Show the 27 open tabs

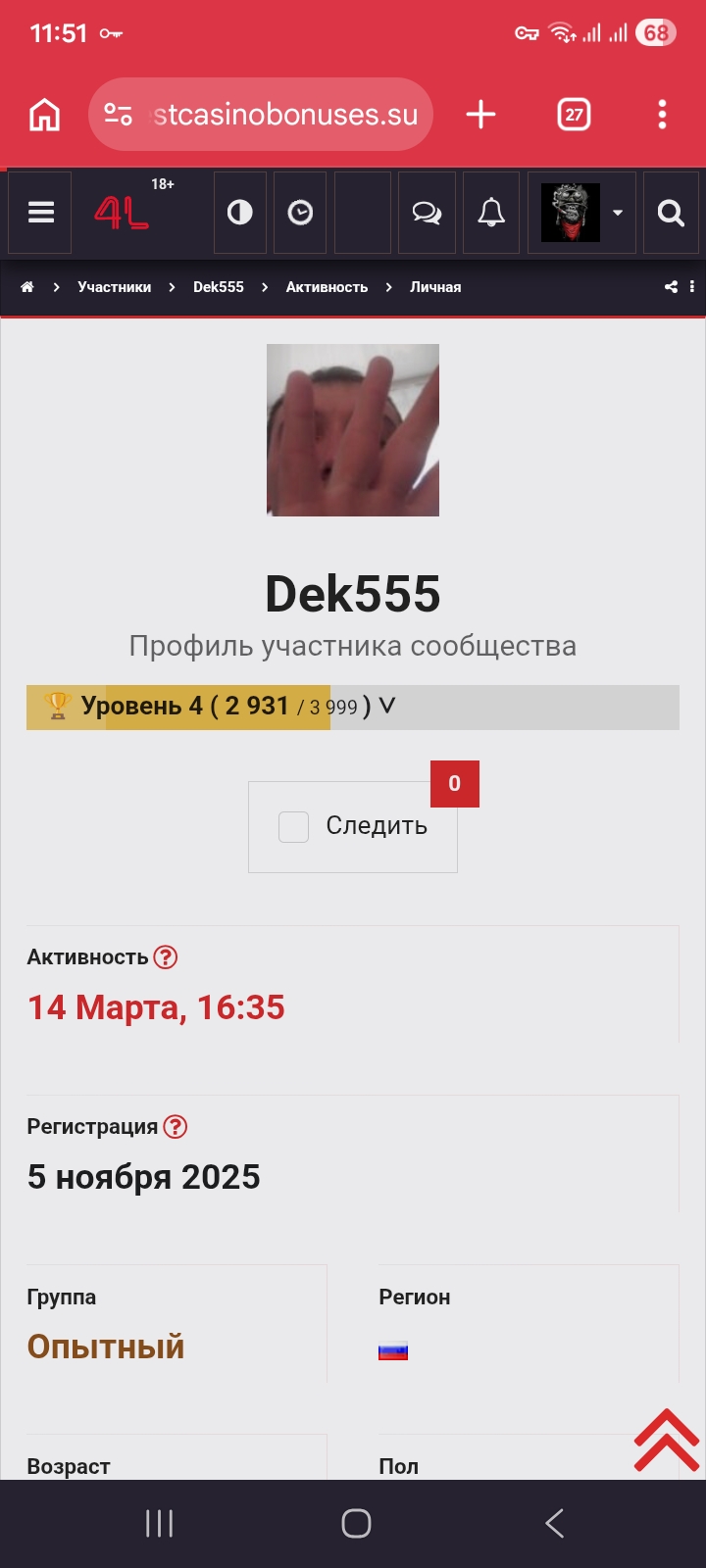click(x=574, y=115)
